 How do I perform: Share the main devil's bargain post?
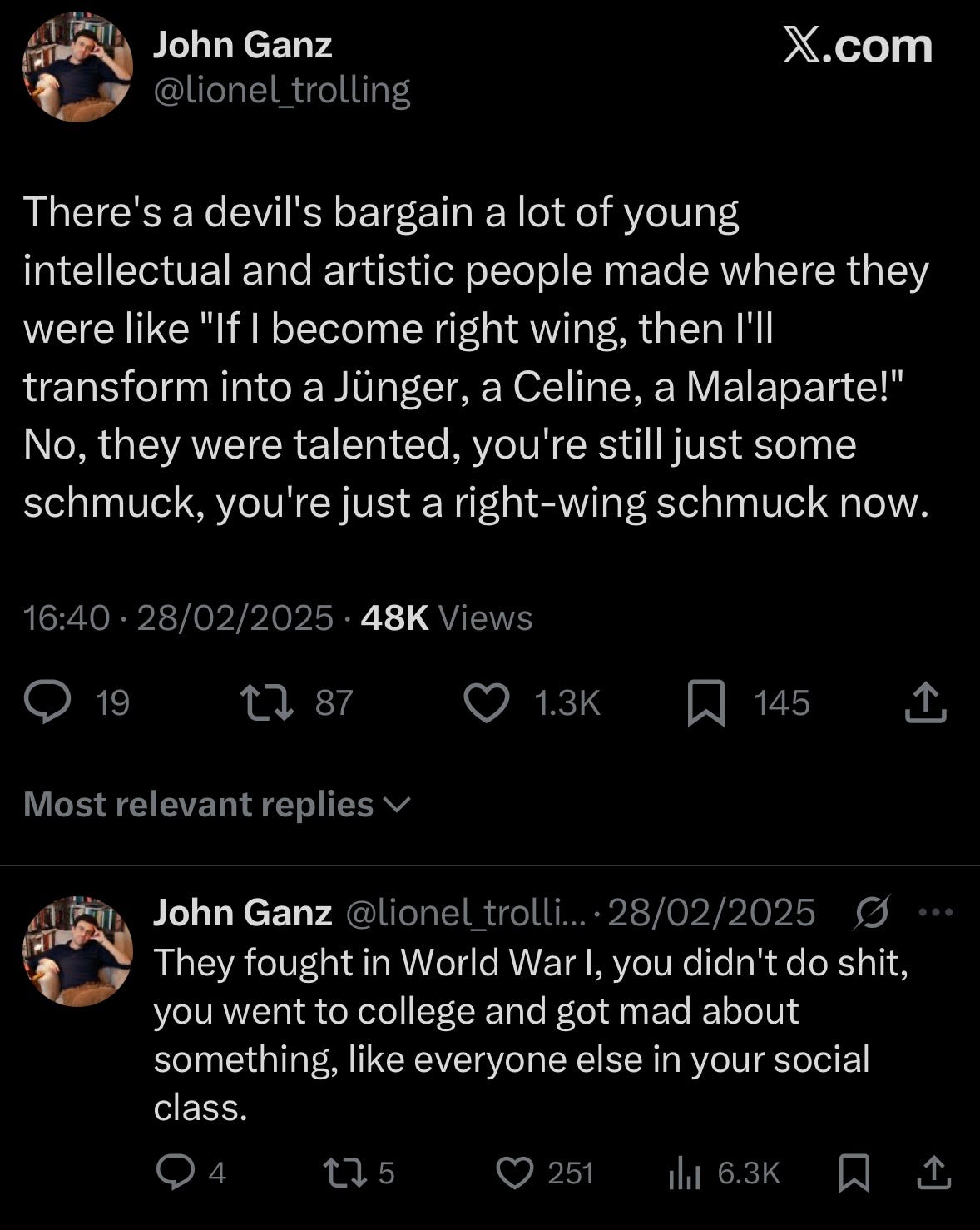point(926,703)
